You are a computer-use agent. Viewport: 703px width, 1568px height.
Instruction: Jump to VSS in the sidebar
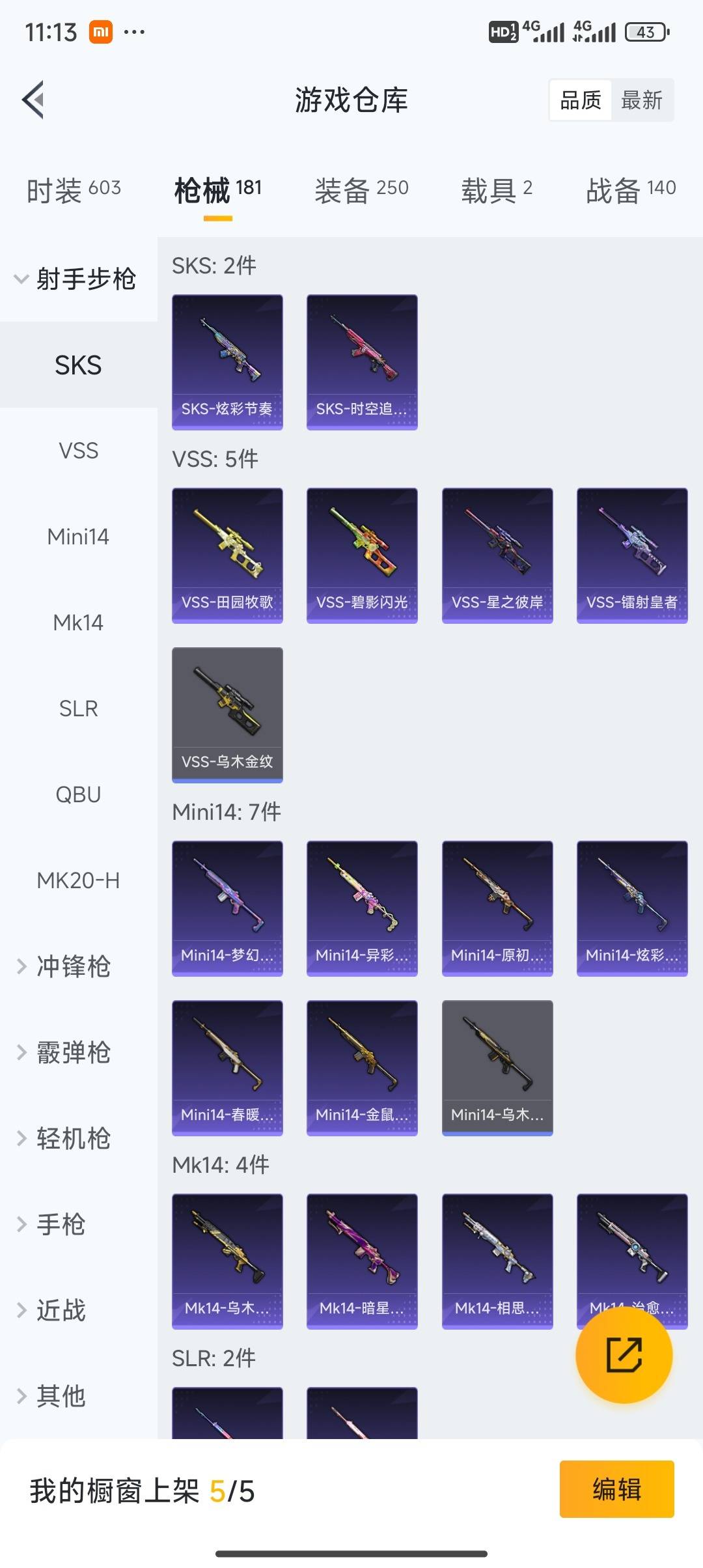click(78, 451)
